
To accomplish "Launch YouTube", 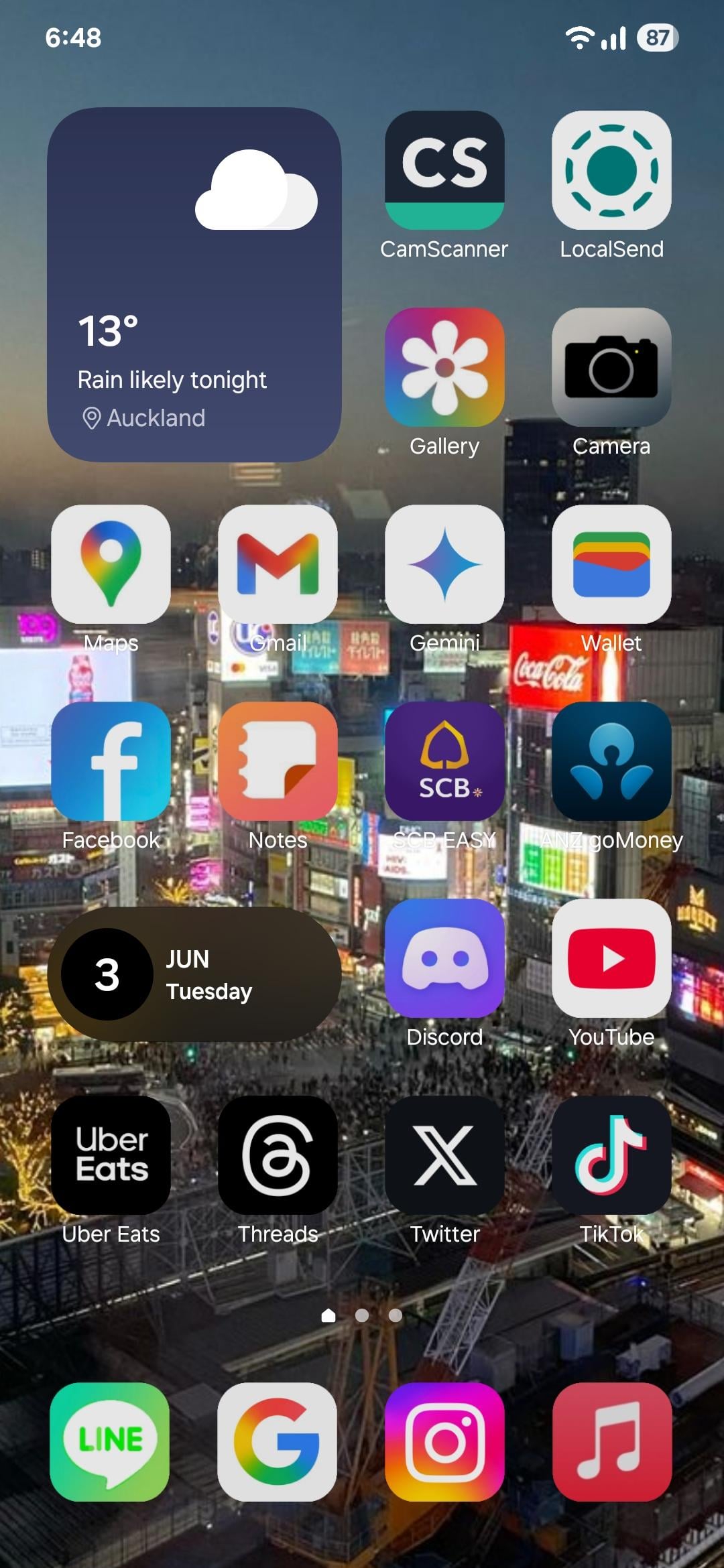I will click(611, 958).
